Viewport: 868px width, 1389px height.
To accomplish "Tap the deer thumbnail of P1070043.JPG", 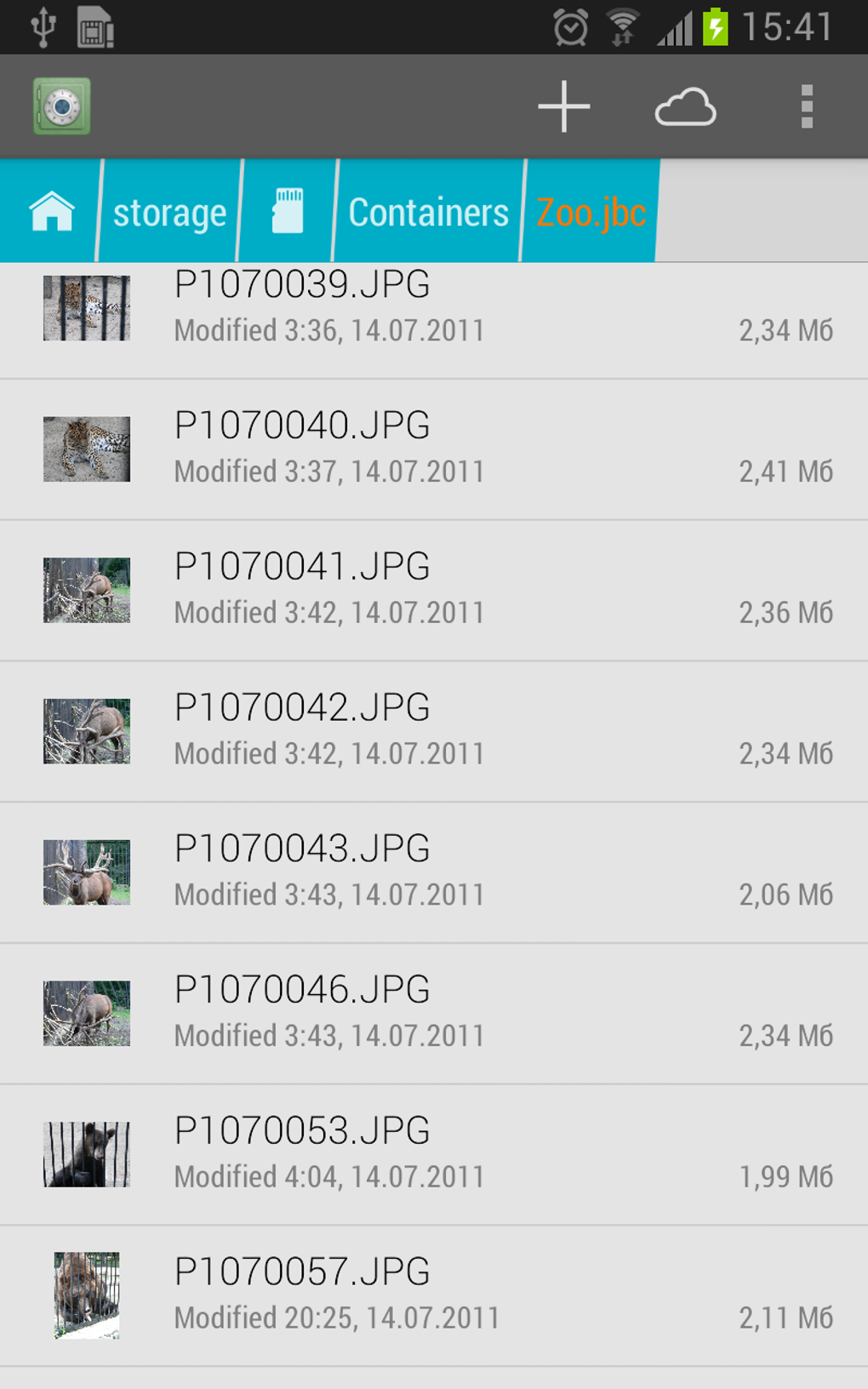I will point(86,871).
